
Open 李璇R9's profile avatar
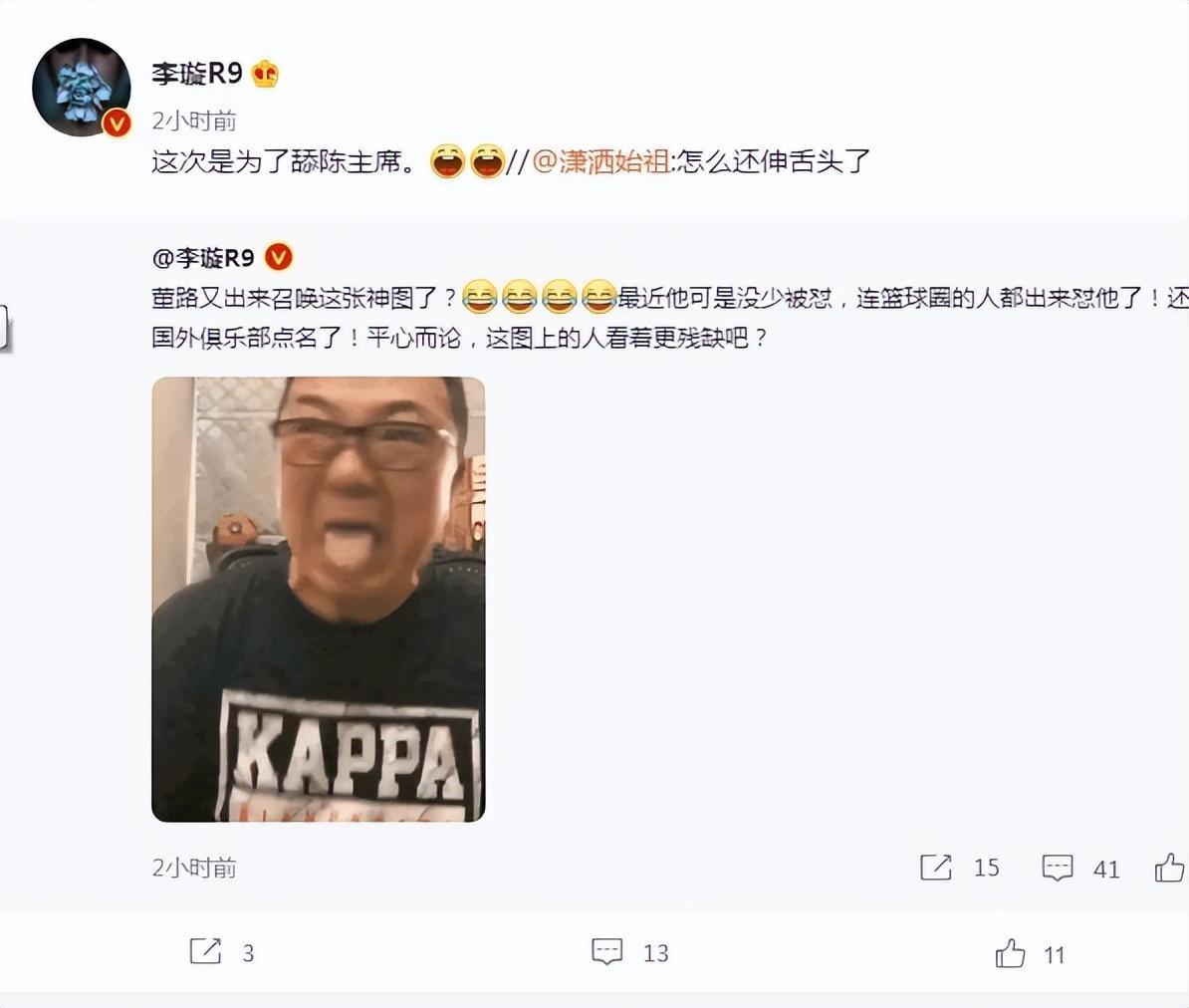pos(82,88)
